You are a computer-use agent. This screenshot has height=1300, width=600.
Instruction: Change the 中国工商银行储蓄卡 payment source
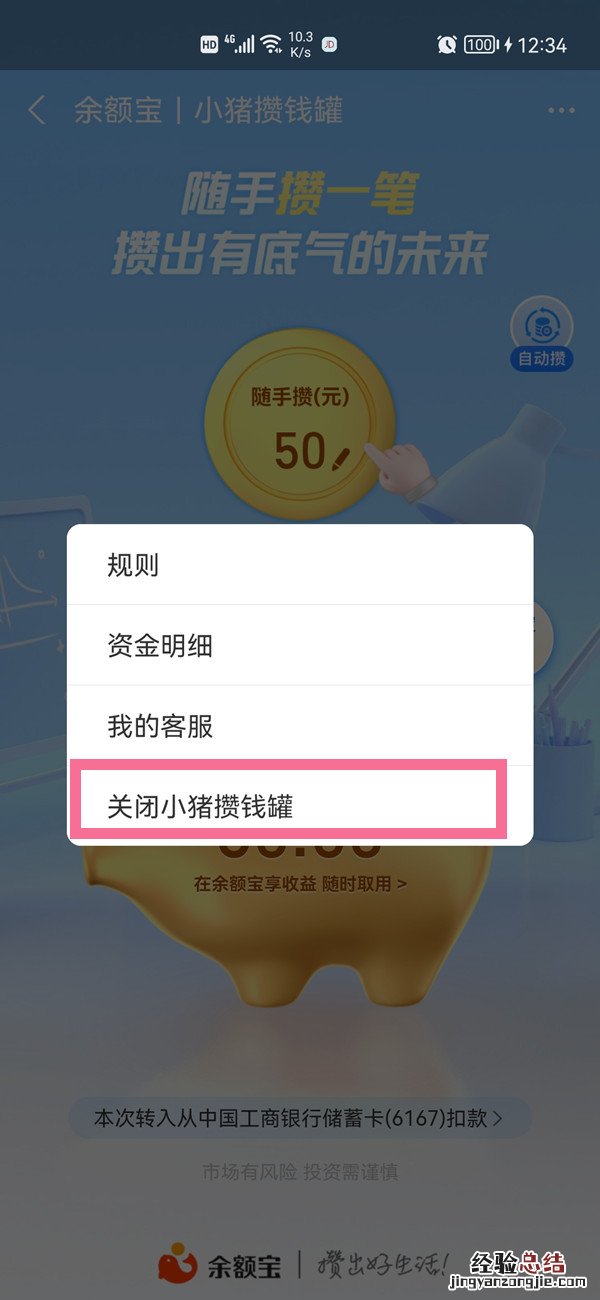pos(298,1118)
